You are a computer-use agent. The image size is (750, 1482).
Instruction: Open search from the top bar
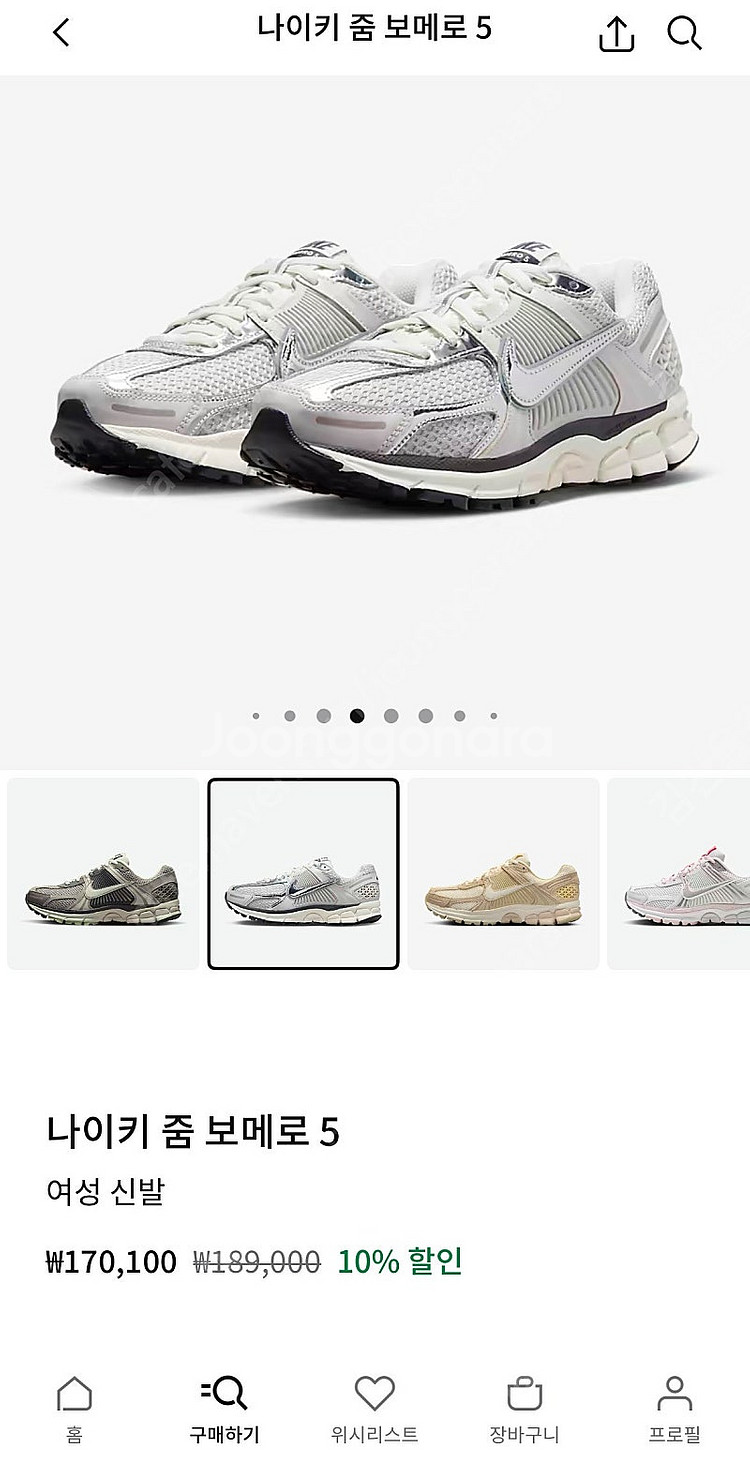coord(684,33)
